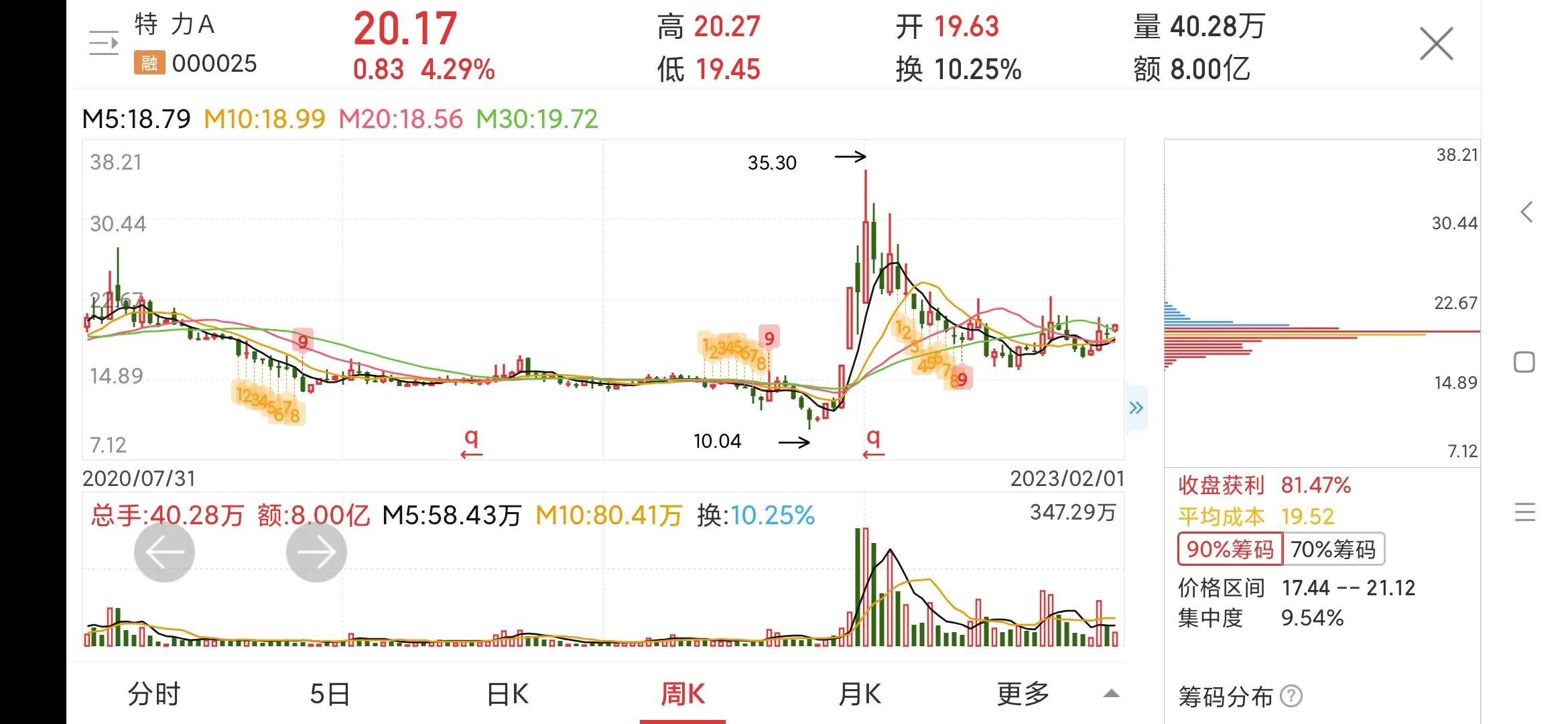Viewport: 1568px width, 724px height.
Task: Switch to the 月K chart
Action: 860,695
